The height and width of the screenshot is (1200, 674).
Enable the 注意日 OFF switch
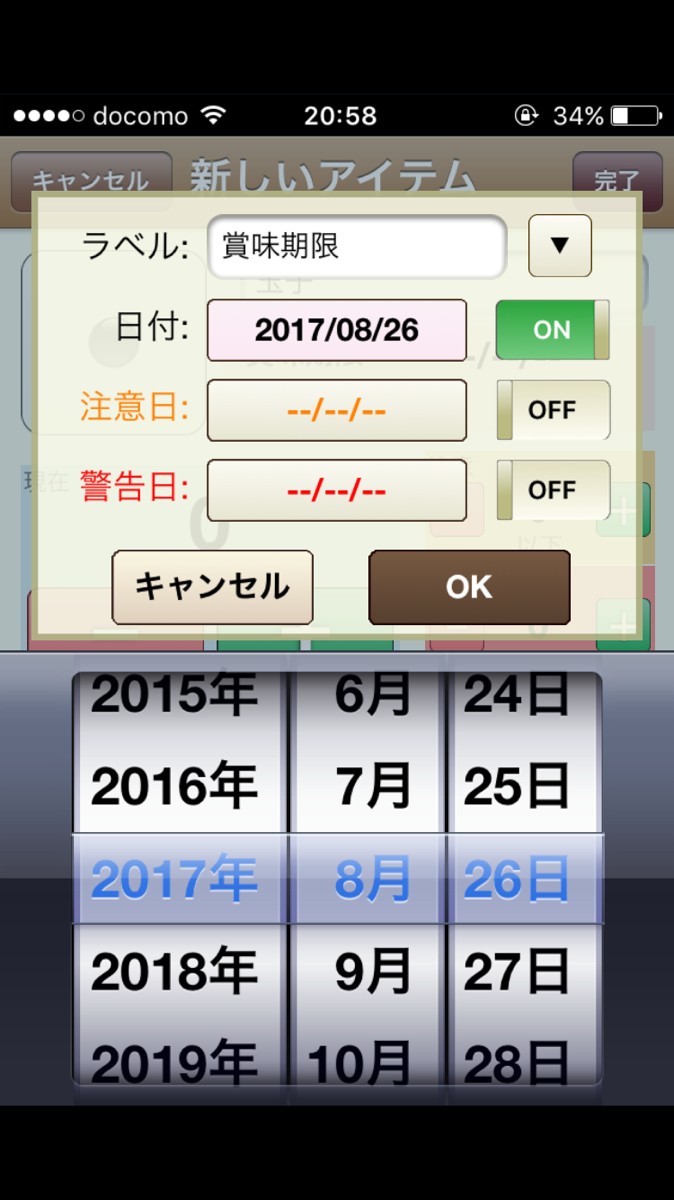(x=552, y=410)
